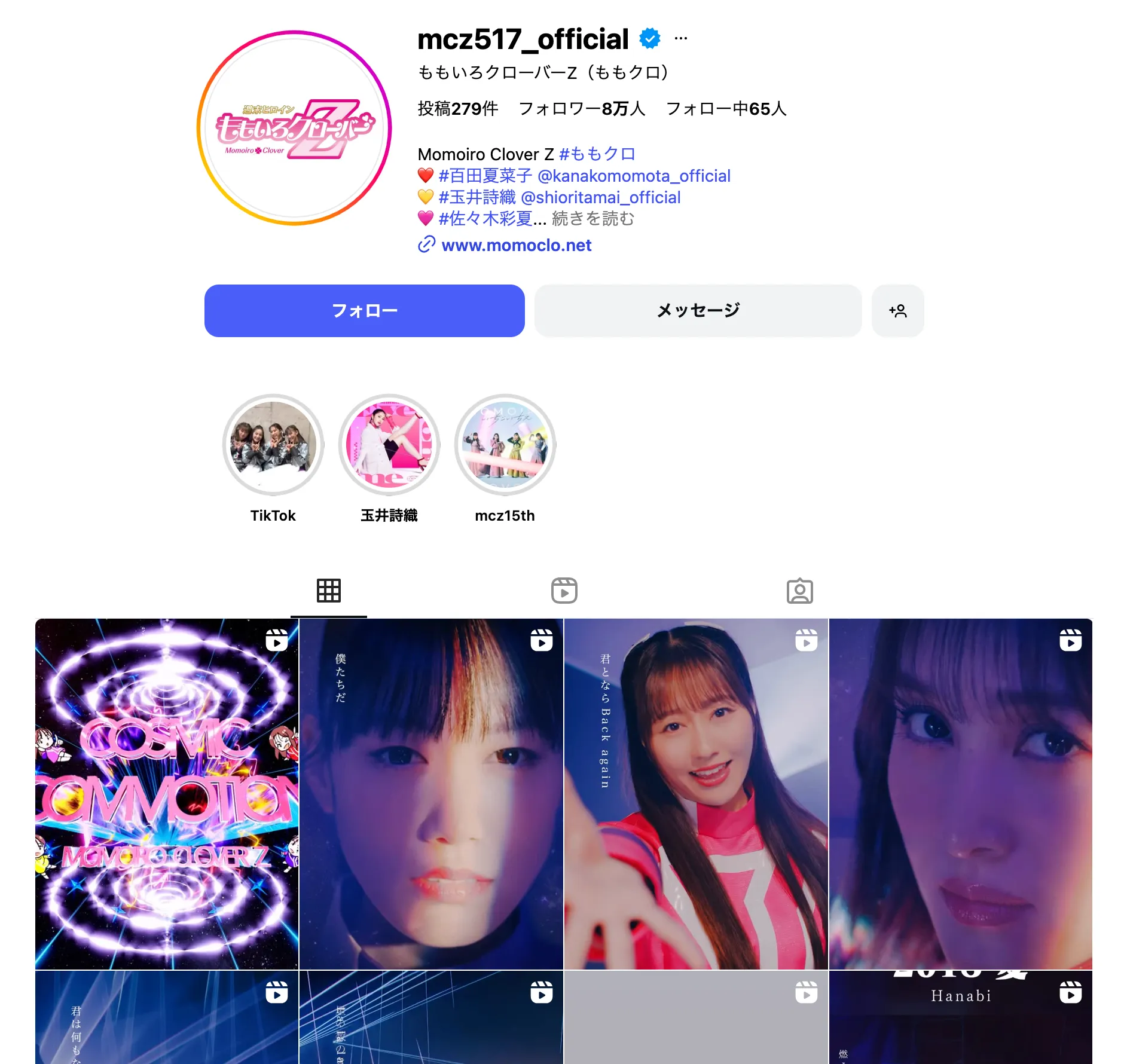View the 玉井詩織 story highlight
Screen dimensions: 1124x1064
click(x=389, y=445)
